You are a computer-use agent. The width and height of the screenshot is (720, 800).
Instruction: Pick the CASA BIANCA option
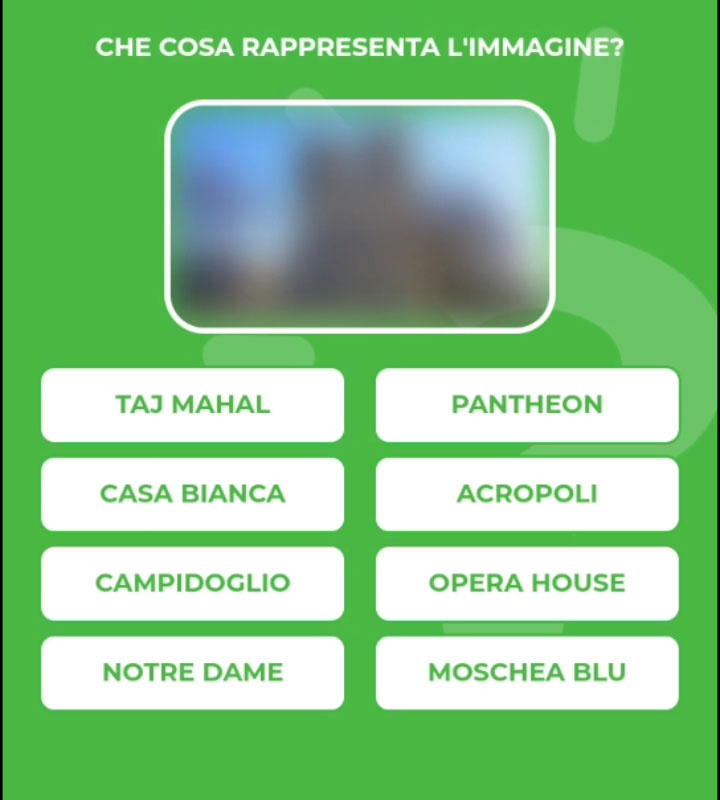coord(192,494)
